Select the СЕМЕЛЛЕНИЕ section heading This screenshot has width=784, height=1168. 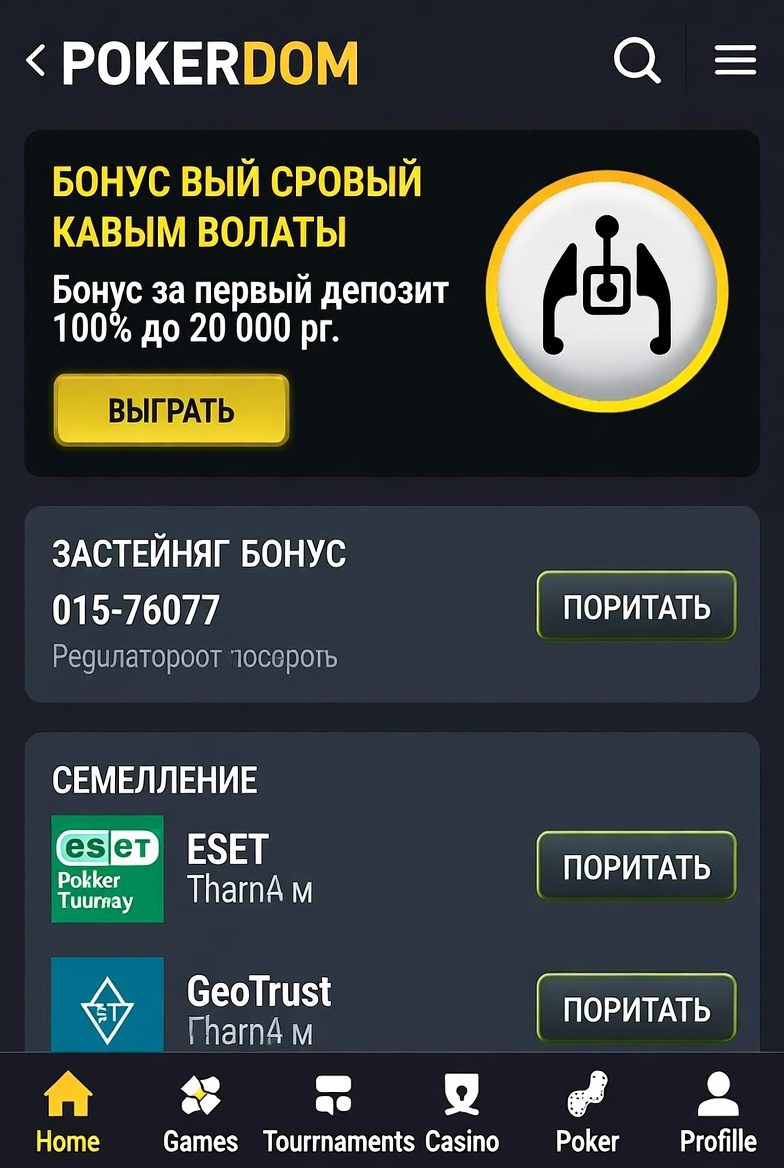[156, 779]
